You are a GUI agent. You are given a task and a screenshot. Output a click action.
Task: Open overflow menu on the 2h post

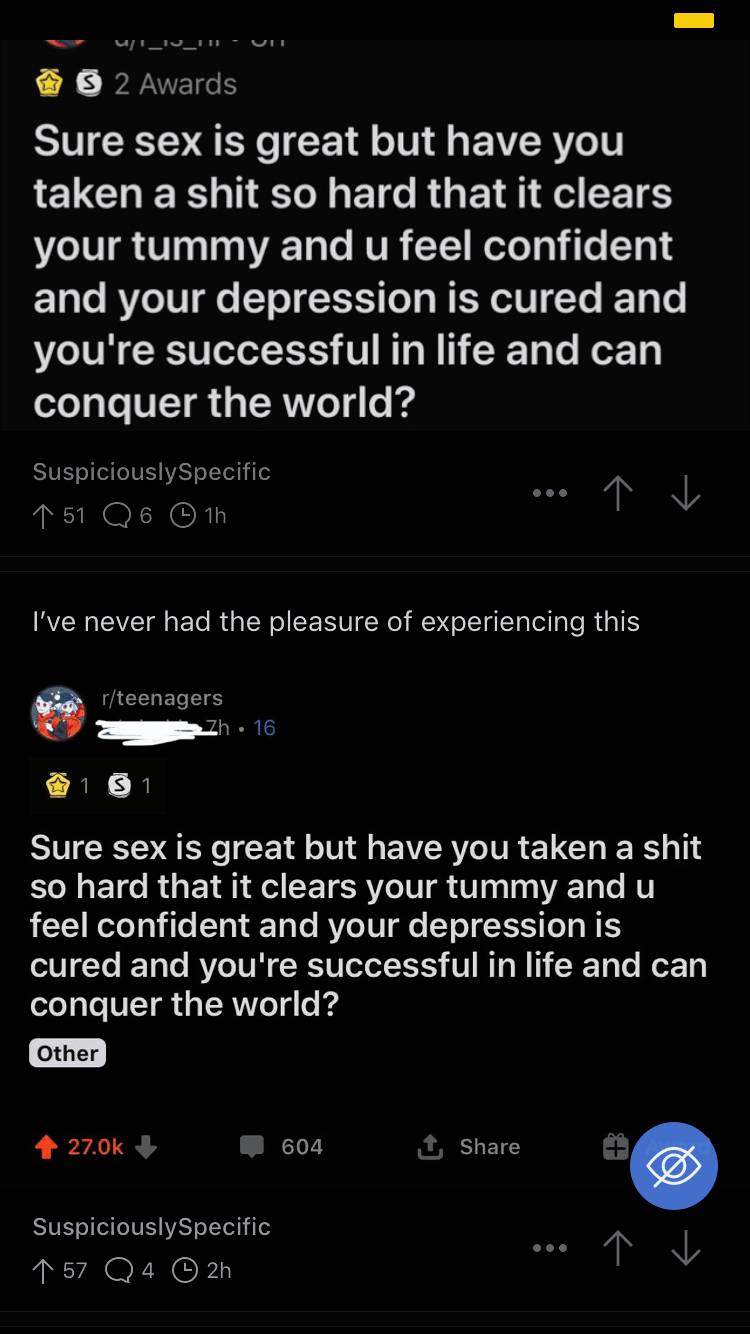pyautogui.click(x=550, y=1248)
